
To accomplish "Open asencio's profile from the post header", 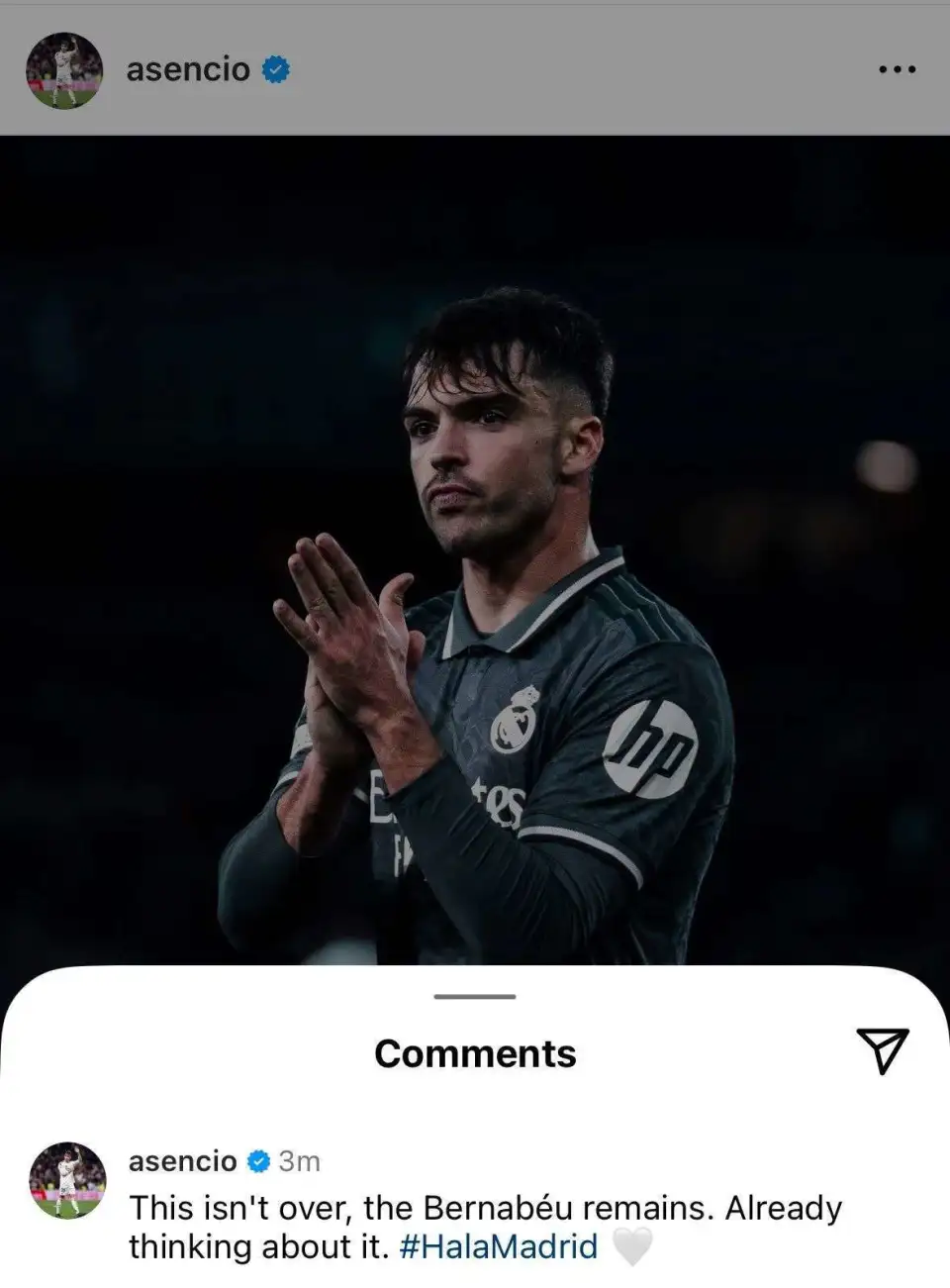I will tap(188, 69).
